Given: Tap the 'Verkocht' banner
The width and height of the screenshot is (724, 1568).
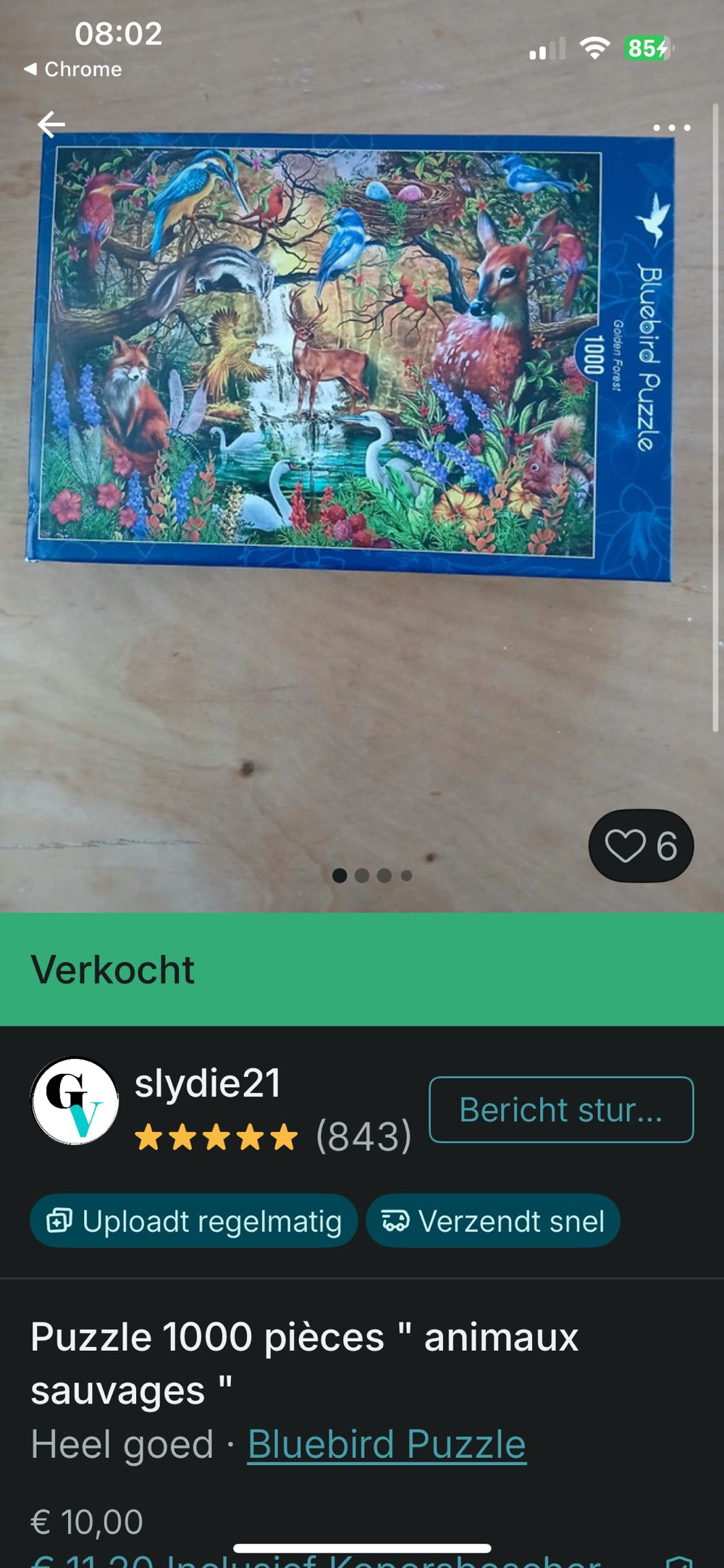Looking at the screenshot, I should [113, 970].
